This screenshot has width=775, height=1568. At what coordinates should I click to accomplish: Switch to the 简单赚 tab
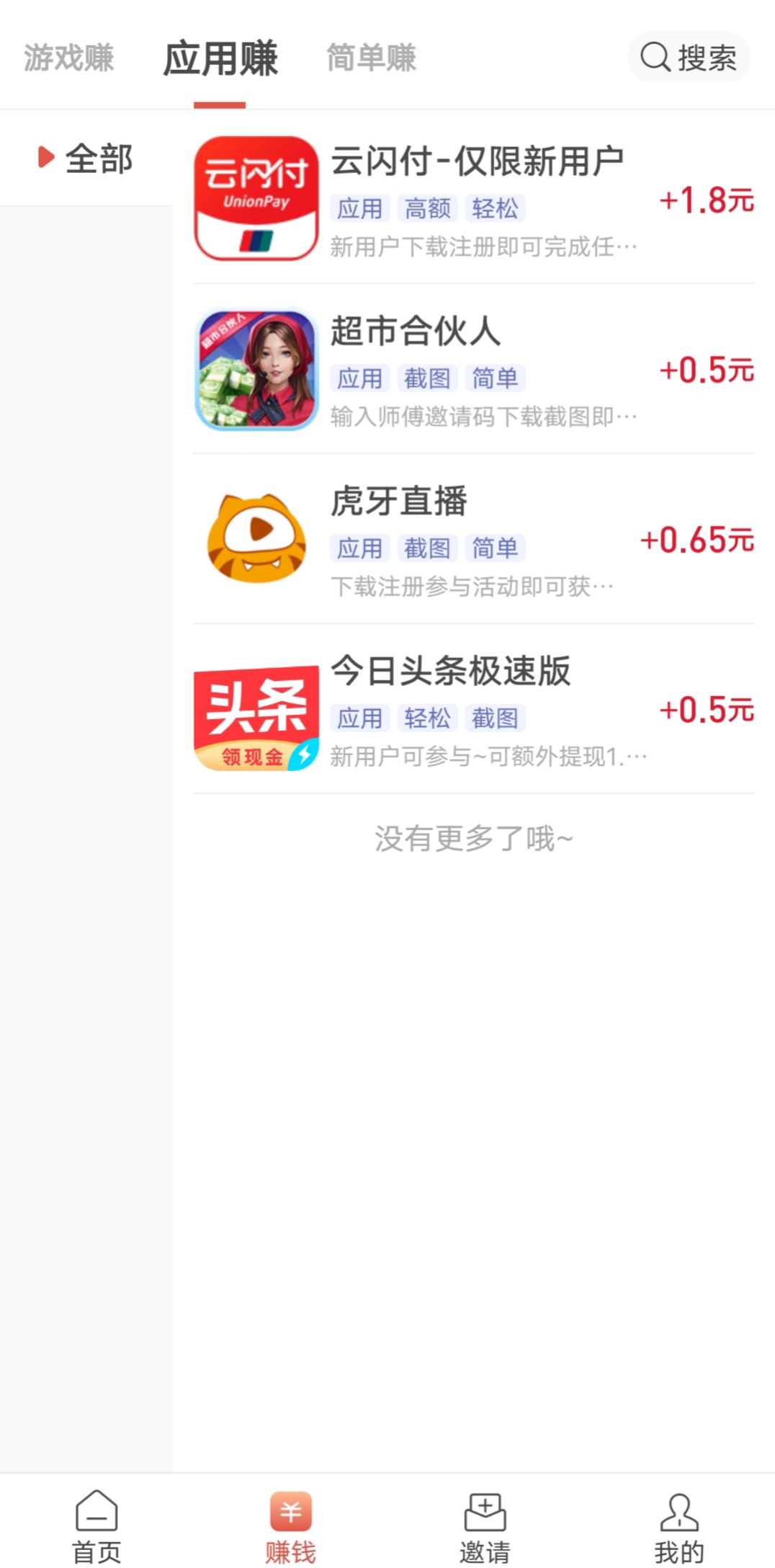pyautogui.click(x=371, y=58)
